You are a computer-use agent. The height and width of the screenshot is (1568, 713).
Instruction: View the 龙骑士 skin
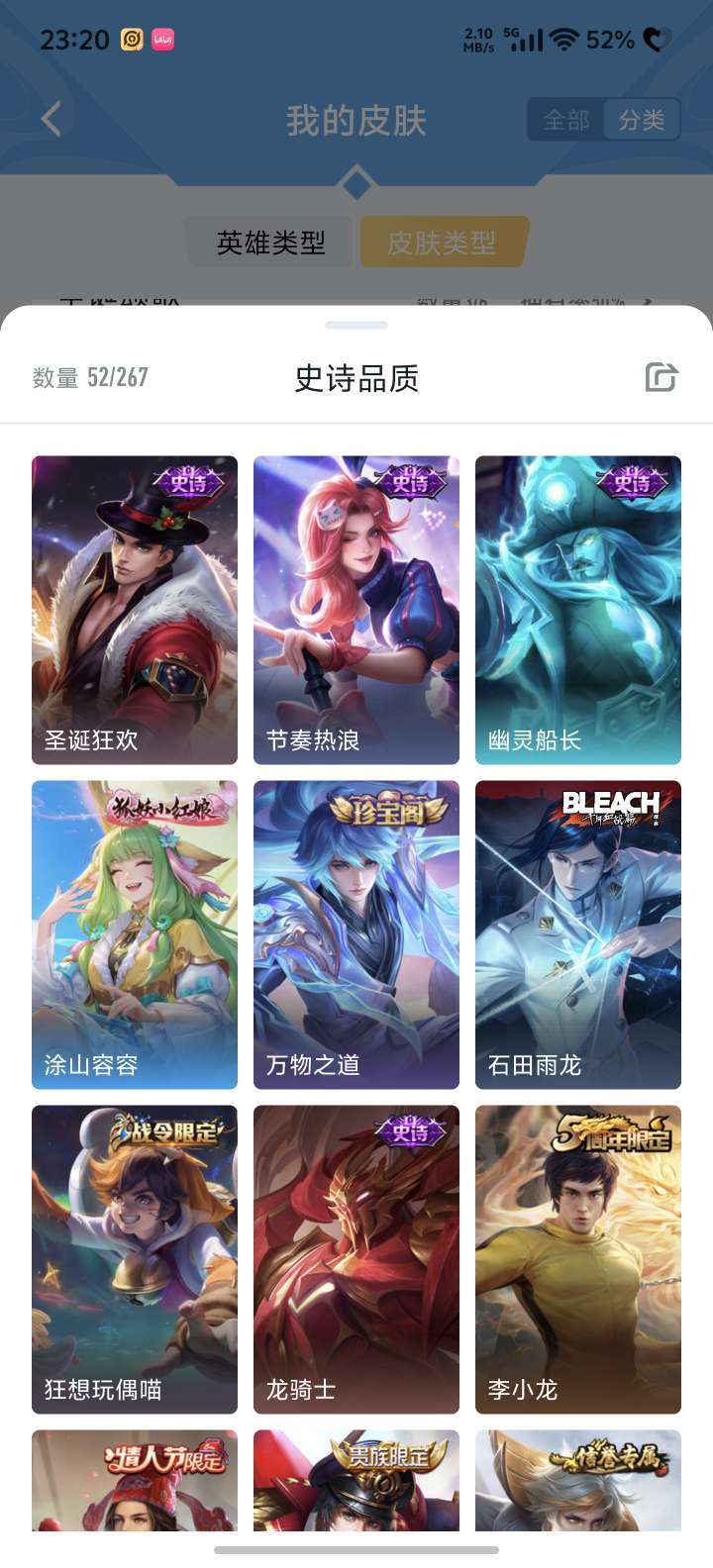click(356, 1259)
